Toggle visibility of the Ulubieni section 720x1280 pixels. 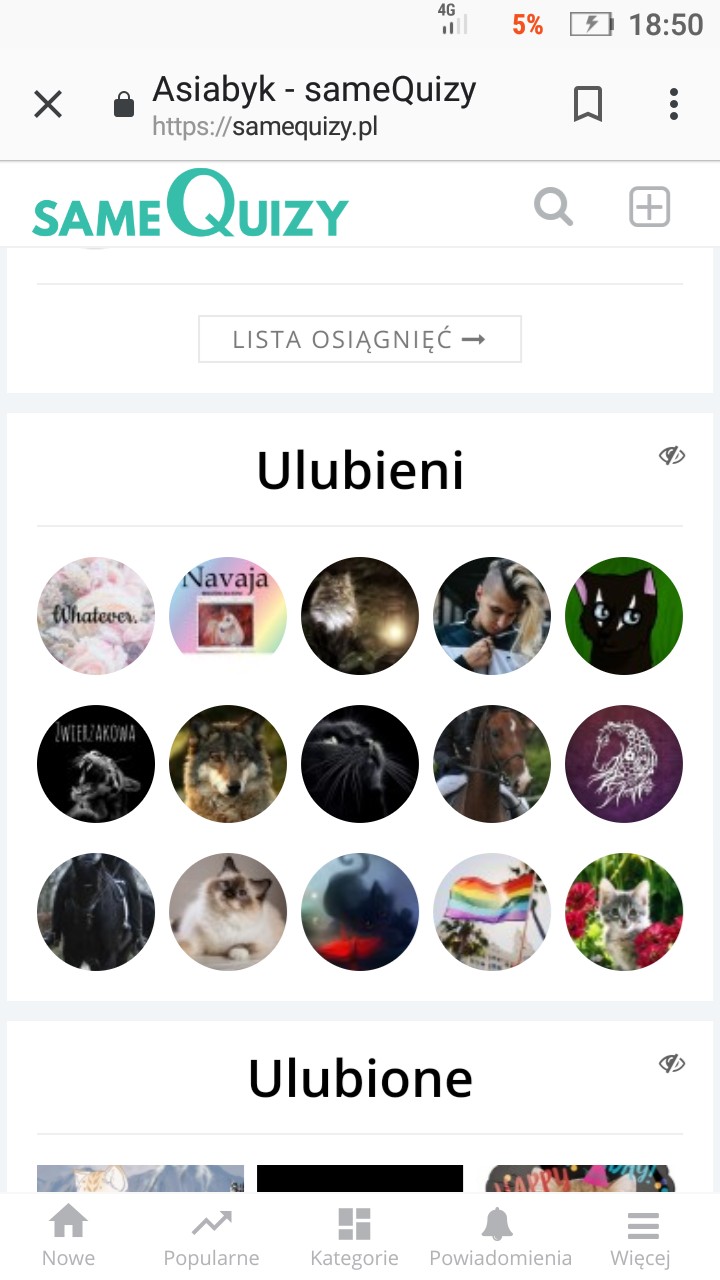pos(672,456)
